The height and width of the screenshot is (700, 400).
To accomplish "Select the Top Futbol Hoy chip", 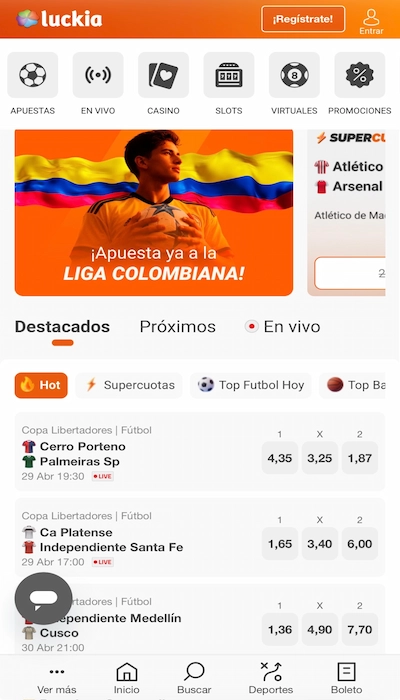I will coord(251,385).
